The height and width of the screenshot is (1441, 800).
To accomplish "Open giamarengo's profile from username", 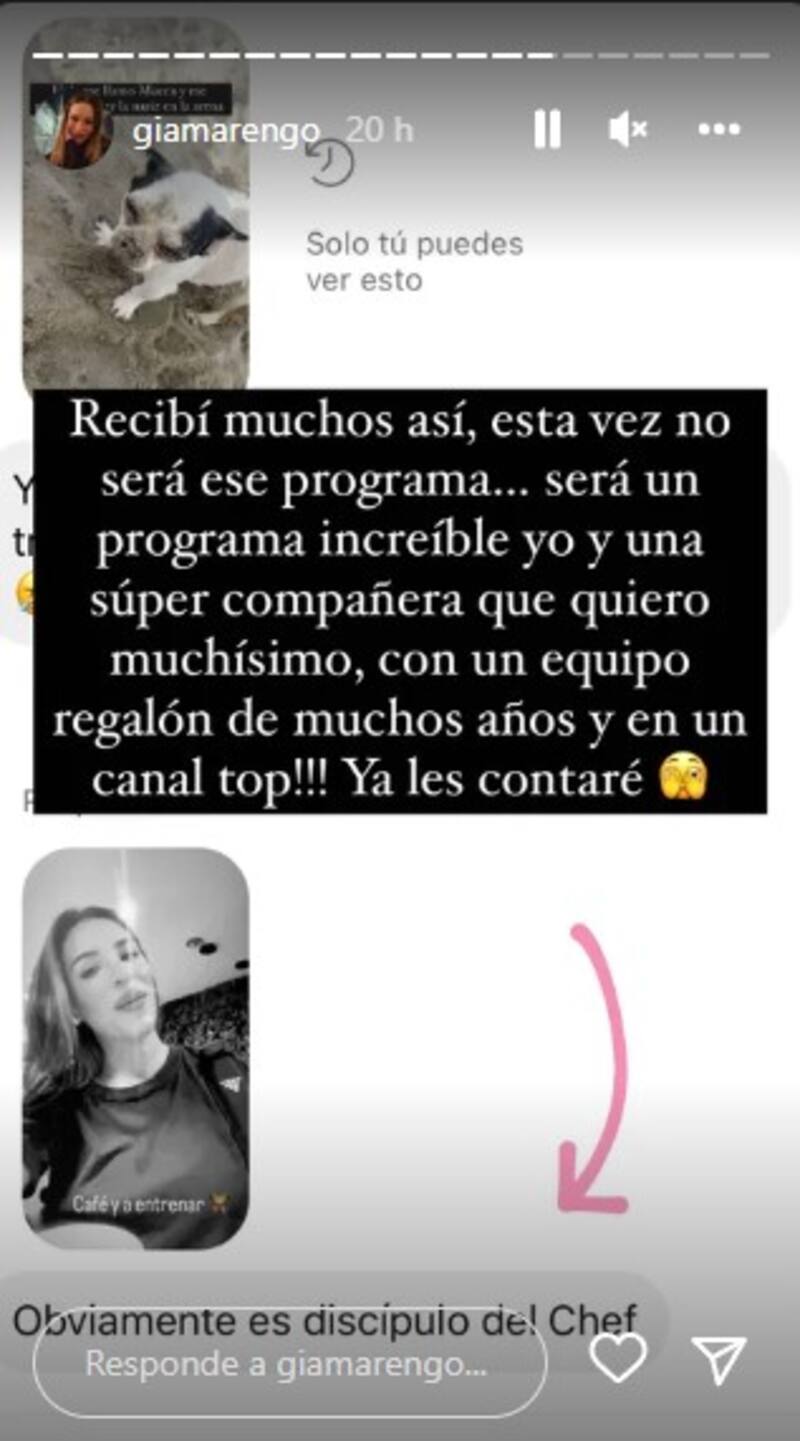I will point(226,132).
